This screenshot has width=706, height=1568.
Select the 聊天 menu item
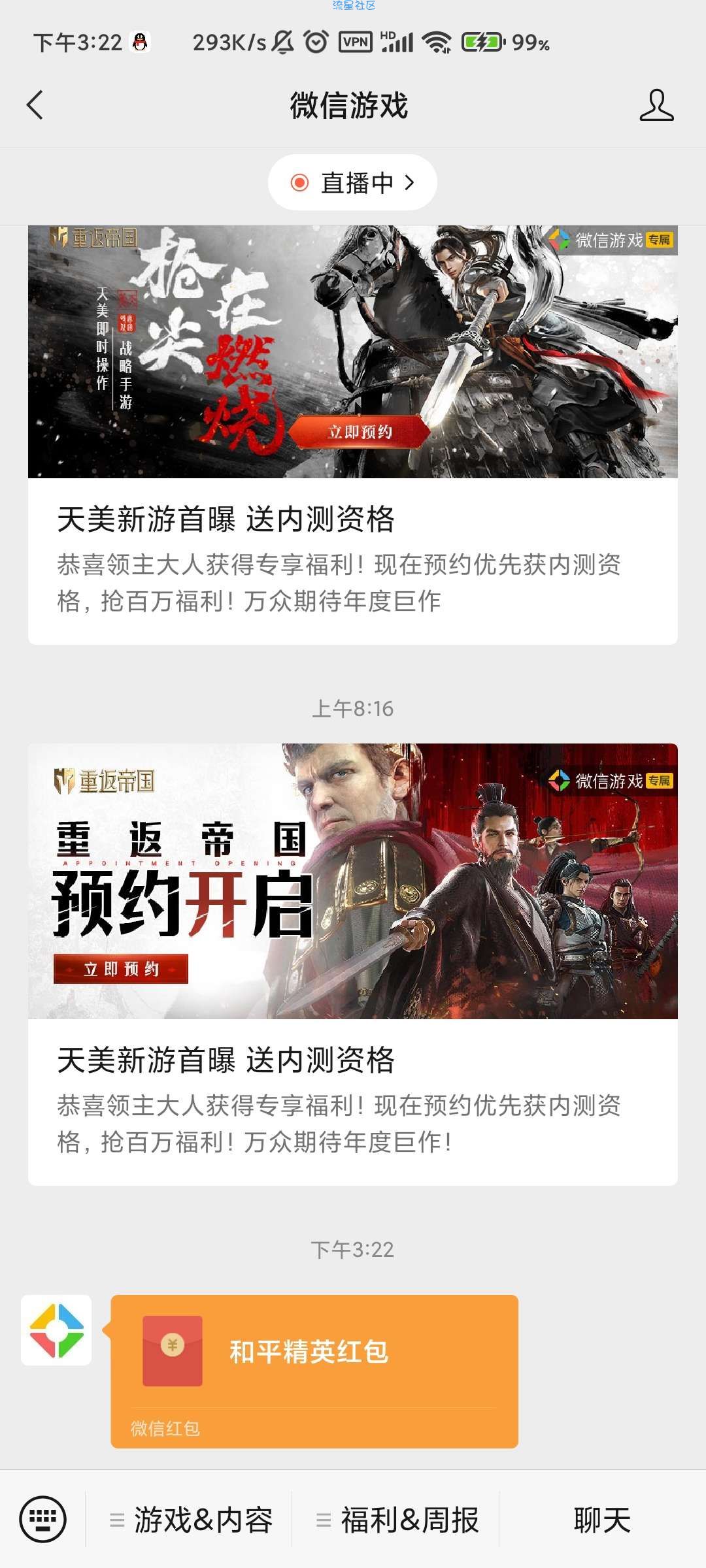(602, 1520)
